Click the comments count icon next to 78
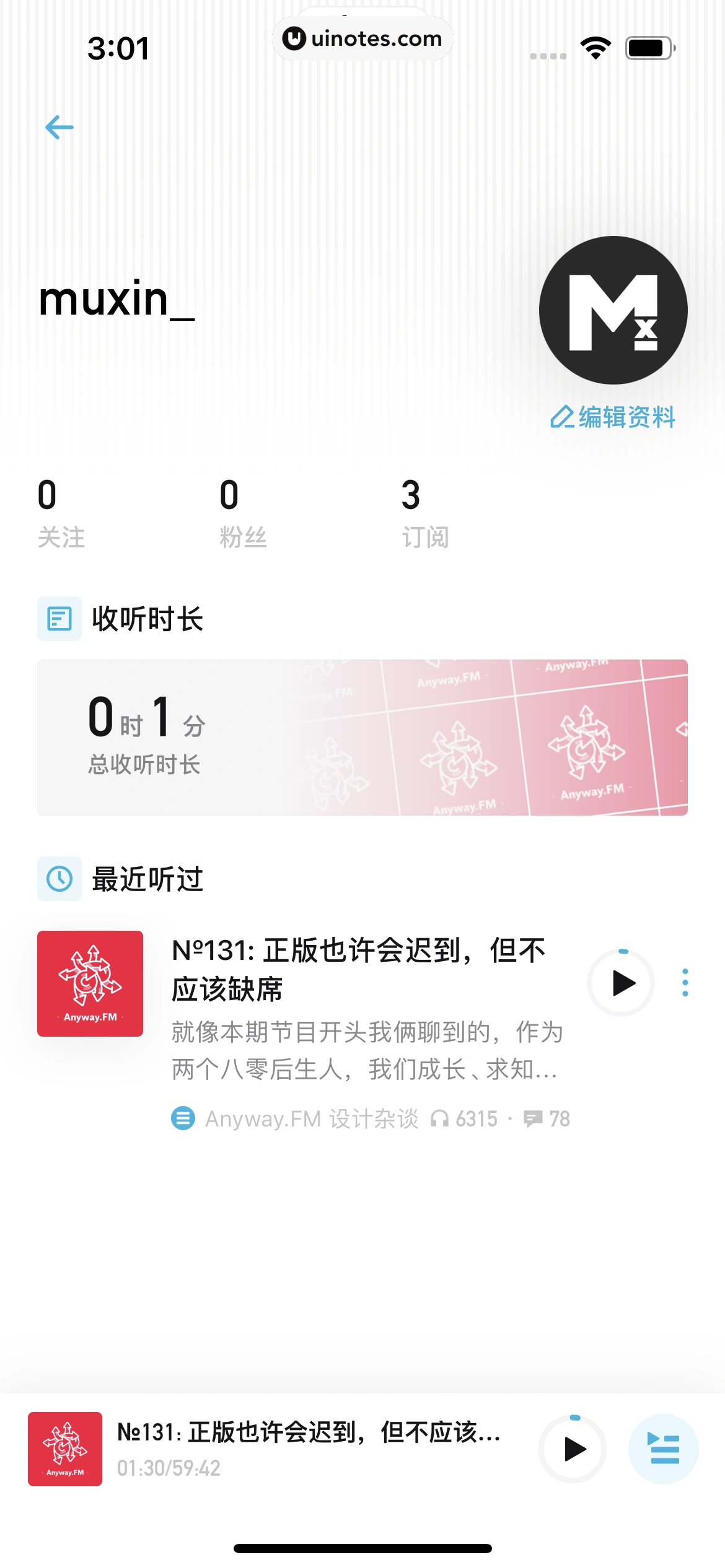The height and width of the screenshot is (1568, 725). (534, 1118)
